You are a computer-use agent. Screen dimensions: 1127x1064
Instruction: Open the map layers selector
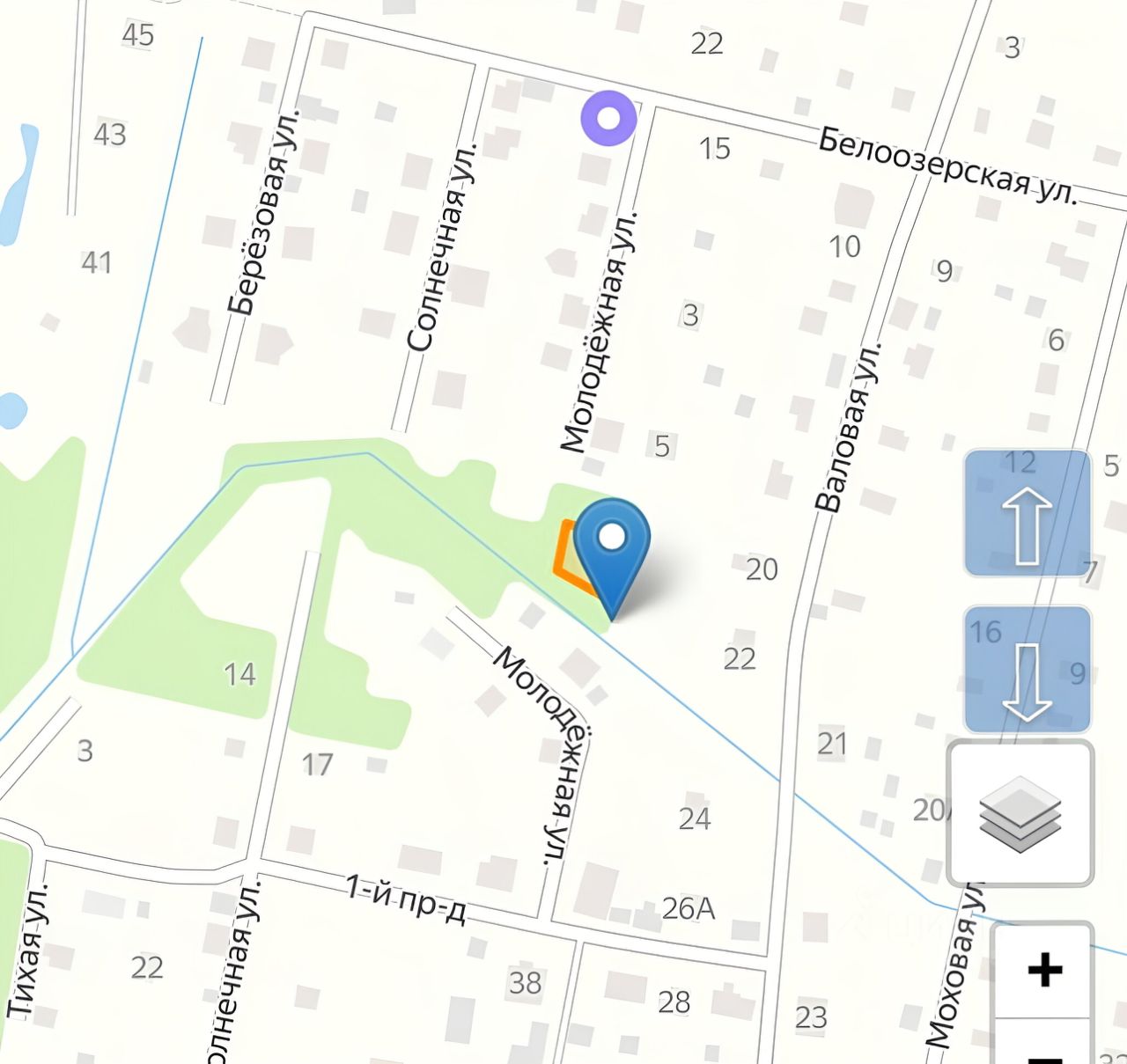[x=1020, y=814]
